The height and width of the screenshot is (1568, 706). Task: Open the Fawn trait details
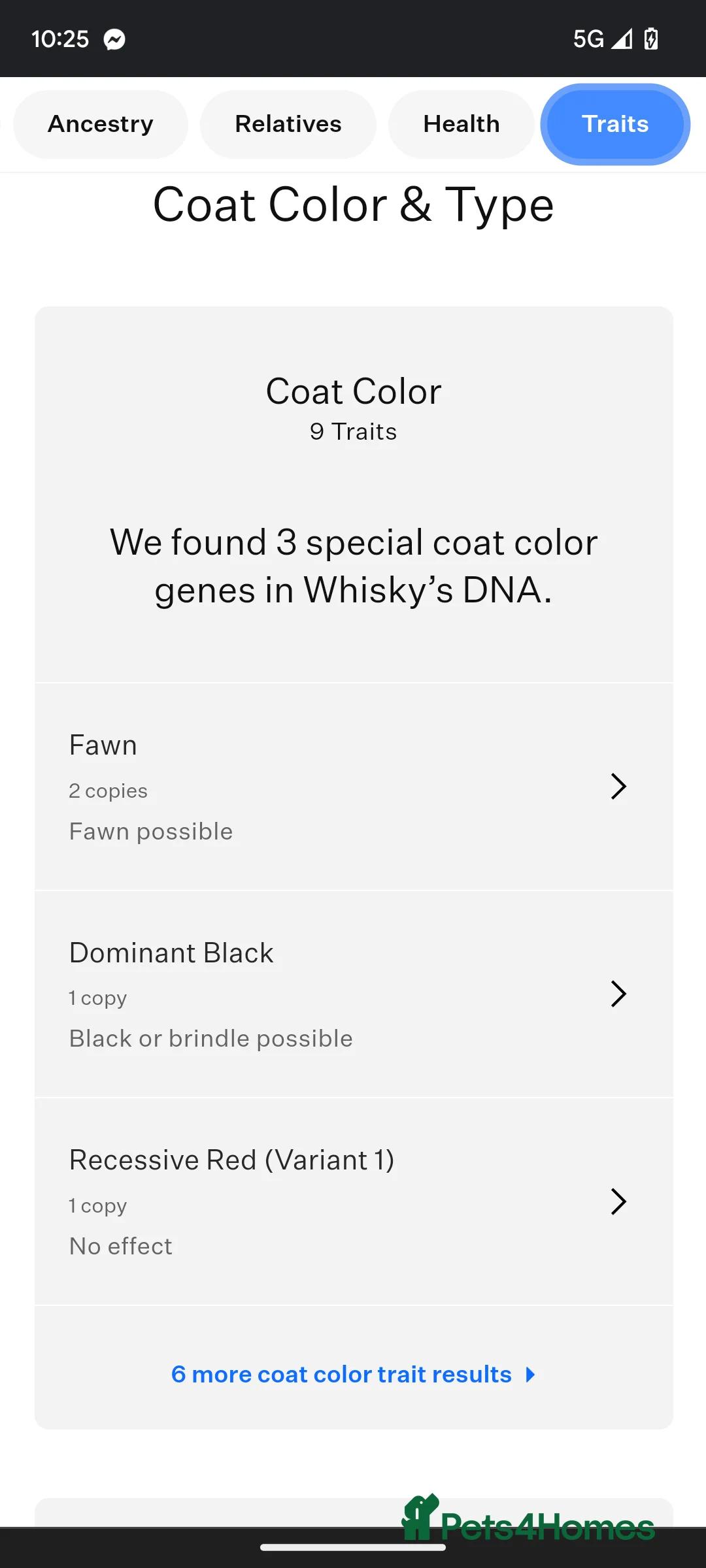click(354, 787)
